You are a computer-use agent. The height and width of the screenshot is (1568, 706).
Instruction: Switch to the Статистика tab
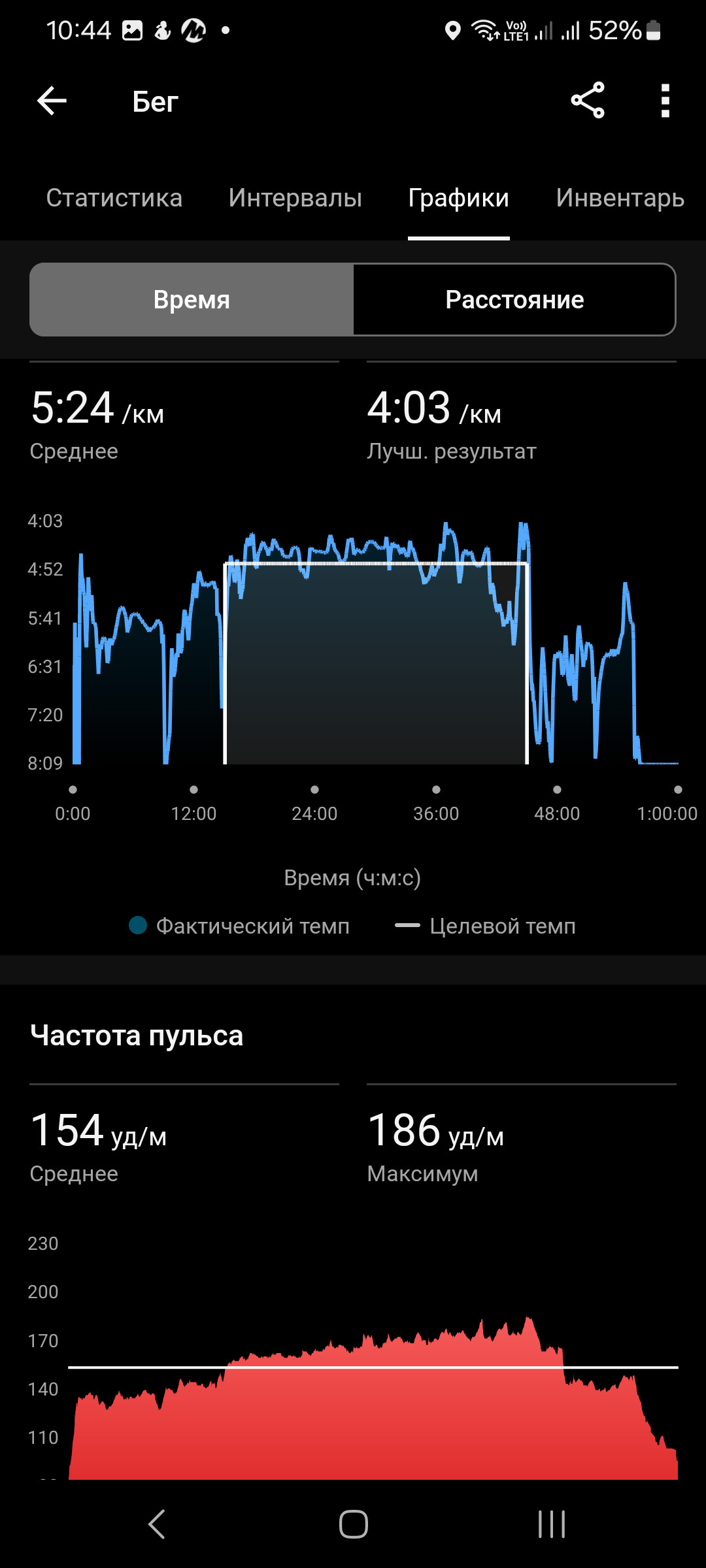(114, 197)
